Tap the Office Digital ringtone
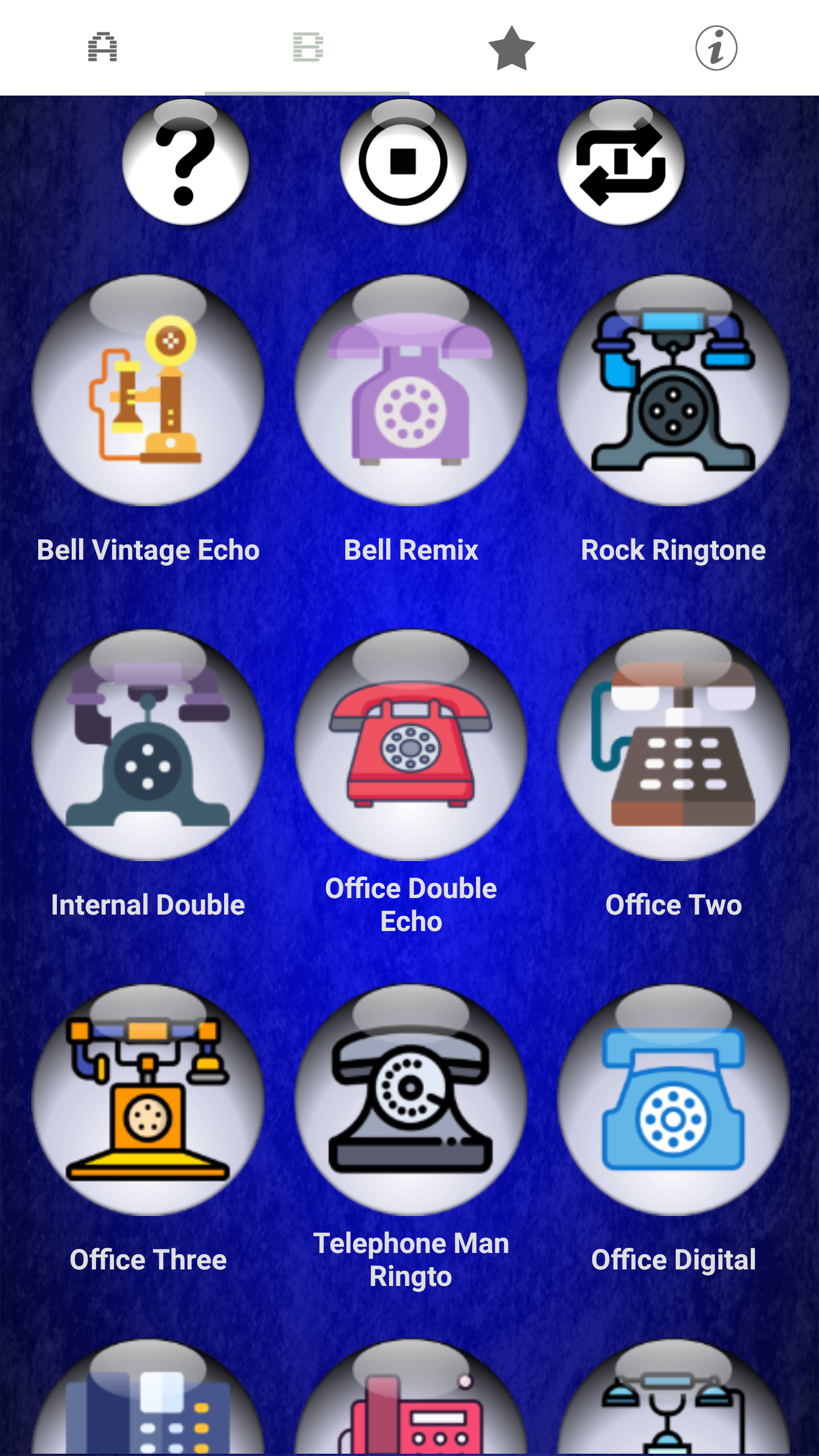Image resolution: width=819 pixels, height=1456 pixels. pyautogui.click(x=673, y=1100)
